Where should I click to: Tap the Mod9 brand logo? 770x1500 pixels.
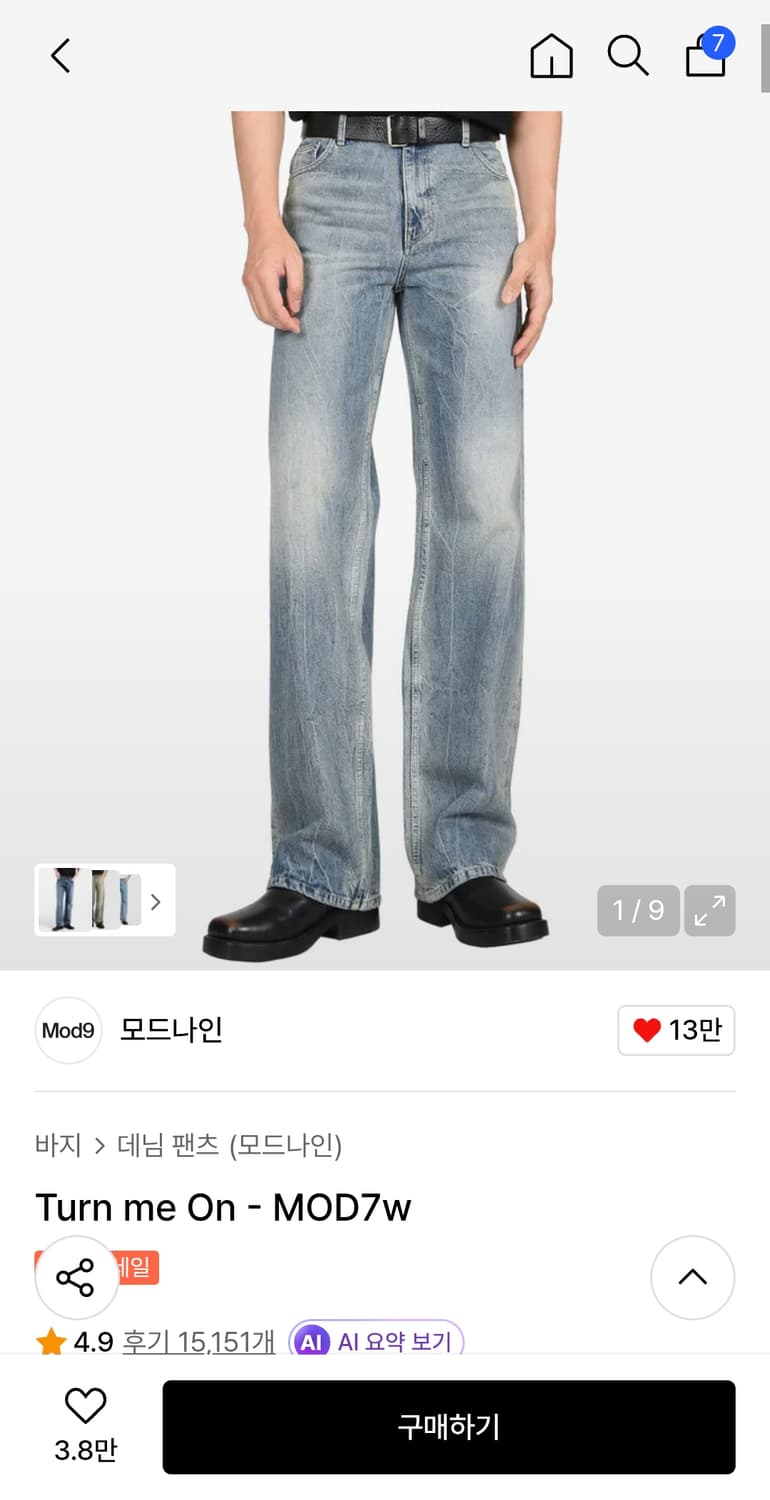68,1030
